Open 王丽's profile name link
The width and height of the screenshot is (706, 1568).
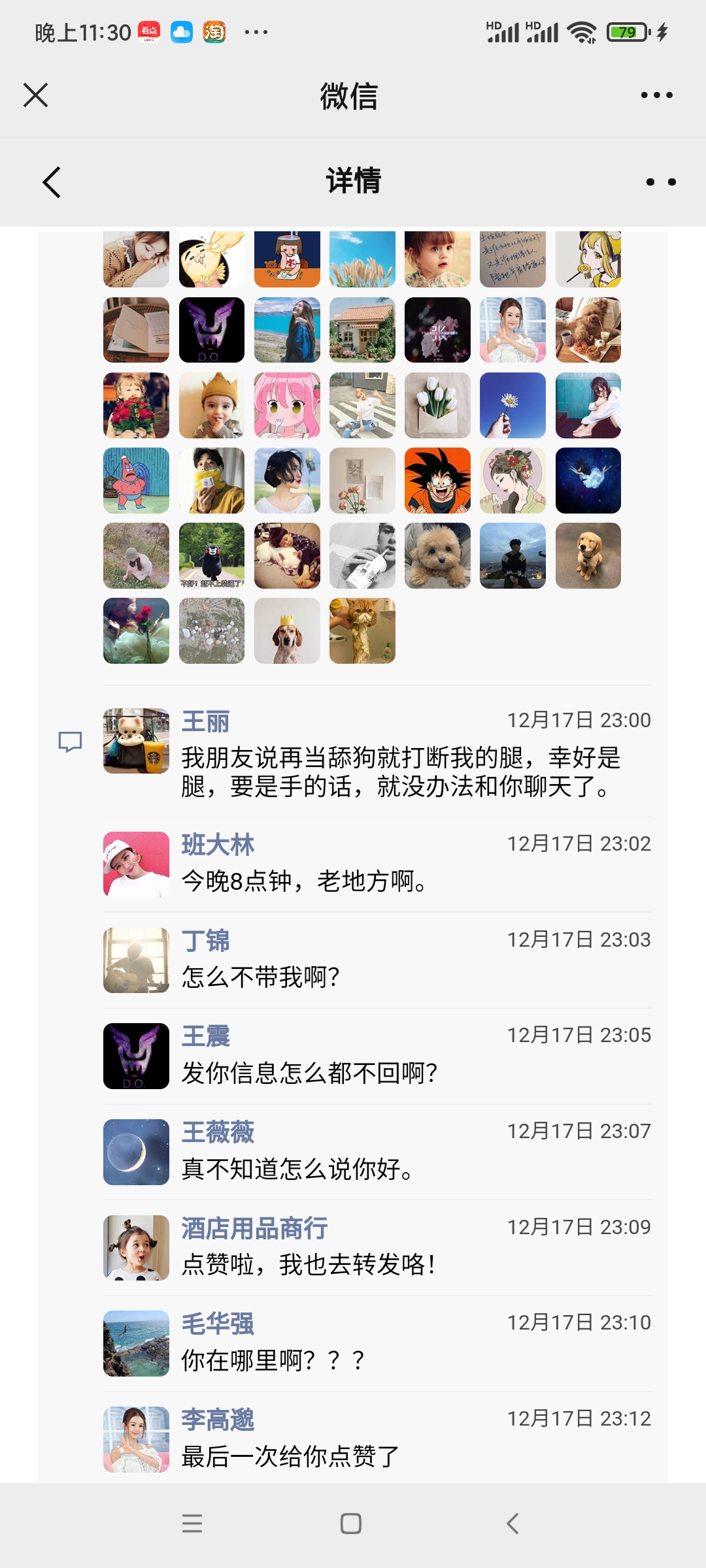click(206, 722)
